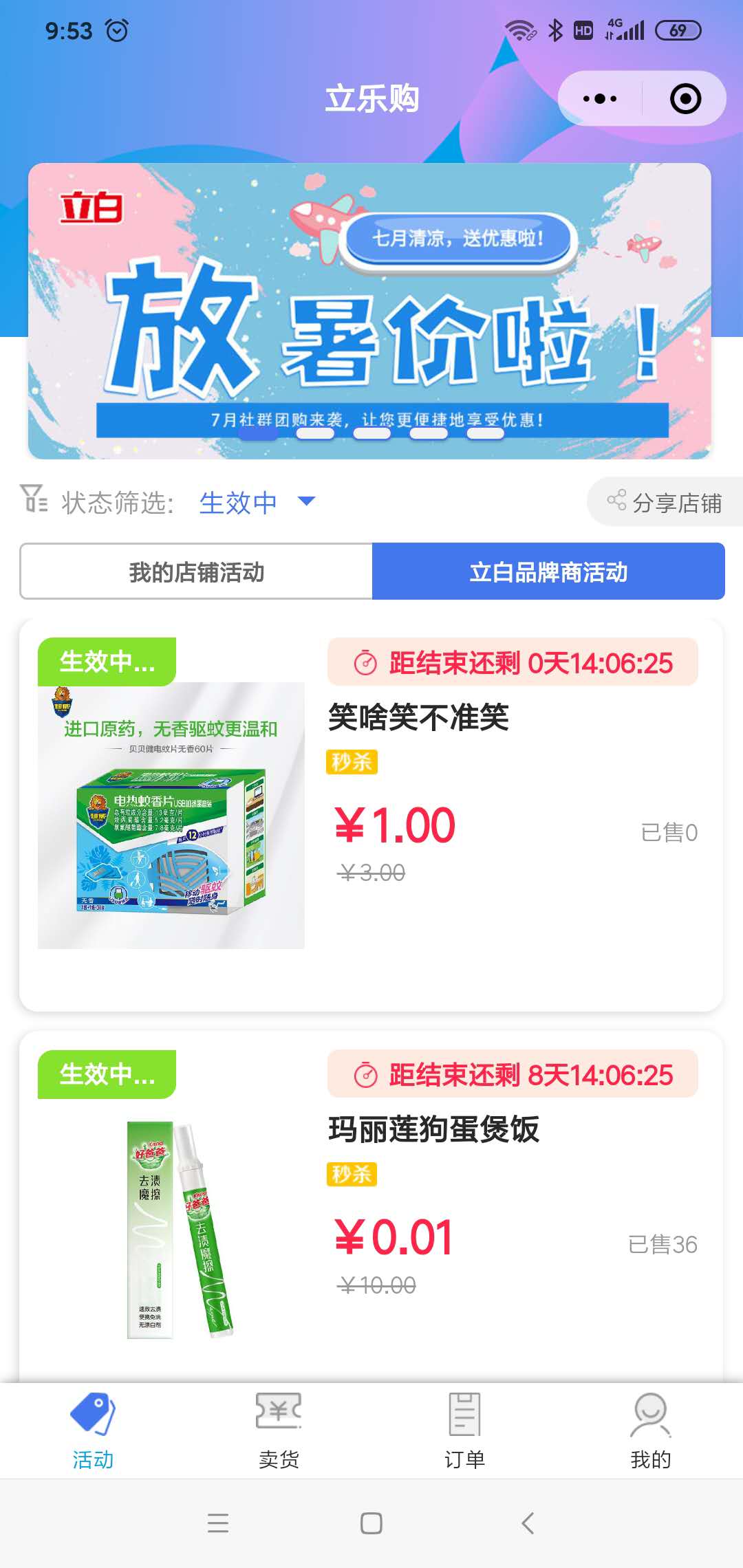Switch to 我的店铺活动 tab
The image size is (743, 1568).
[x=197, y=571]
